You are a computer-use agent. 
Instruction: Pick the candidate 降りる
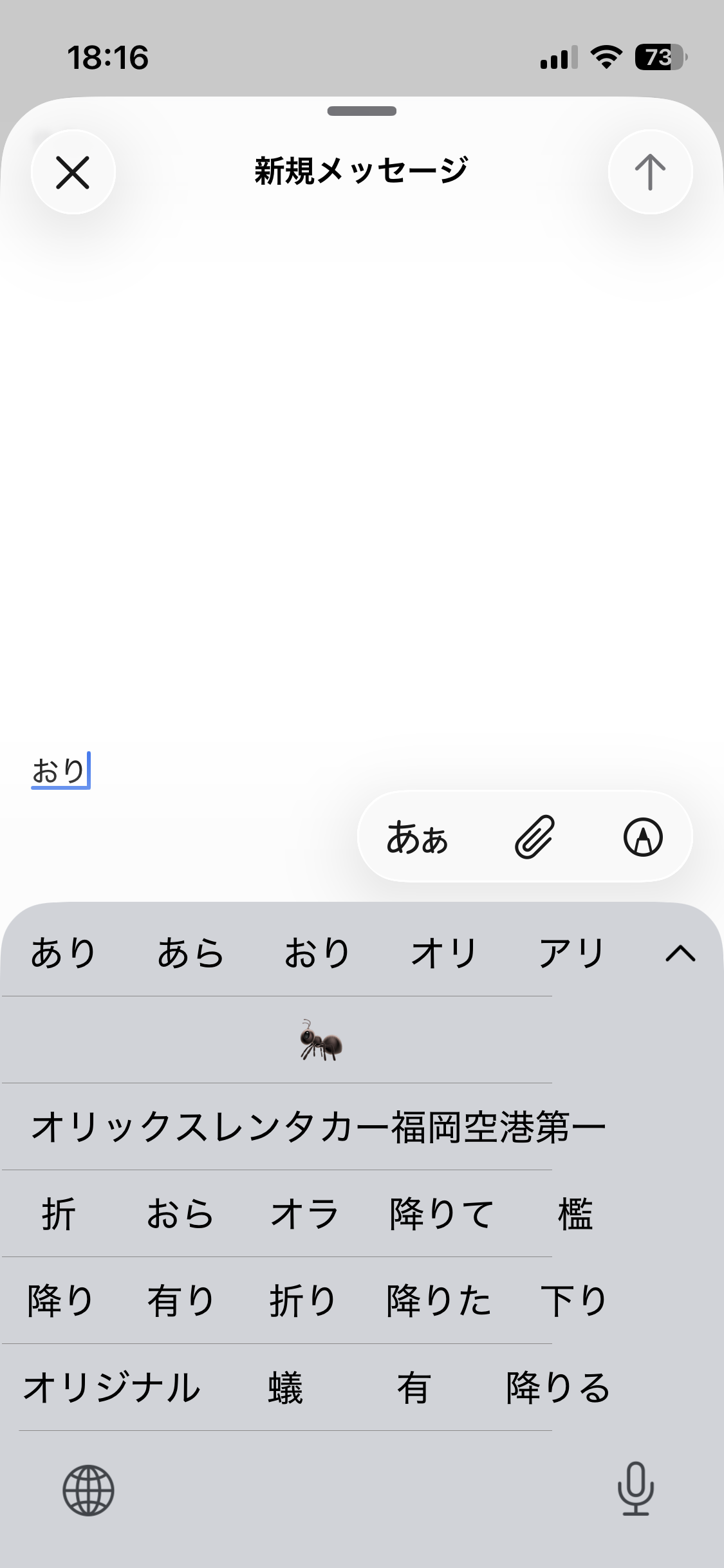(558, 1388)
